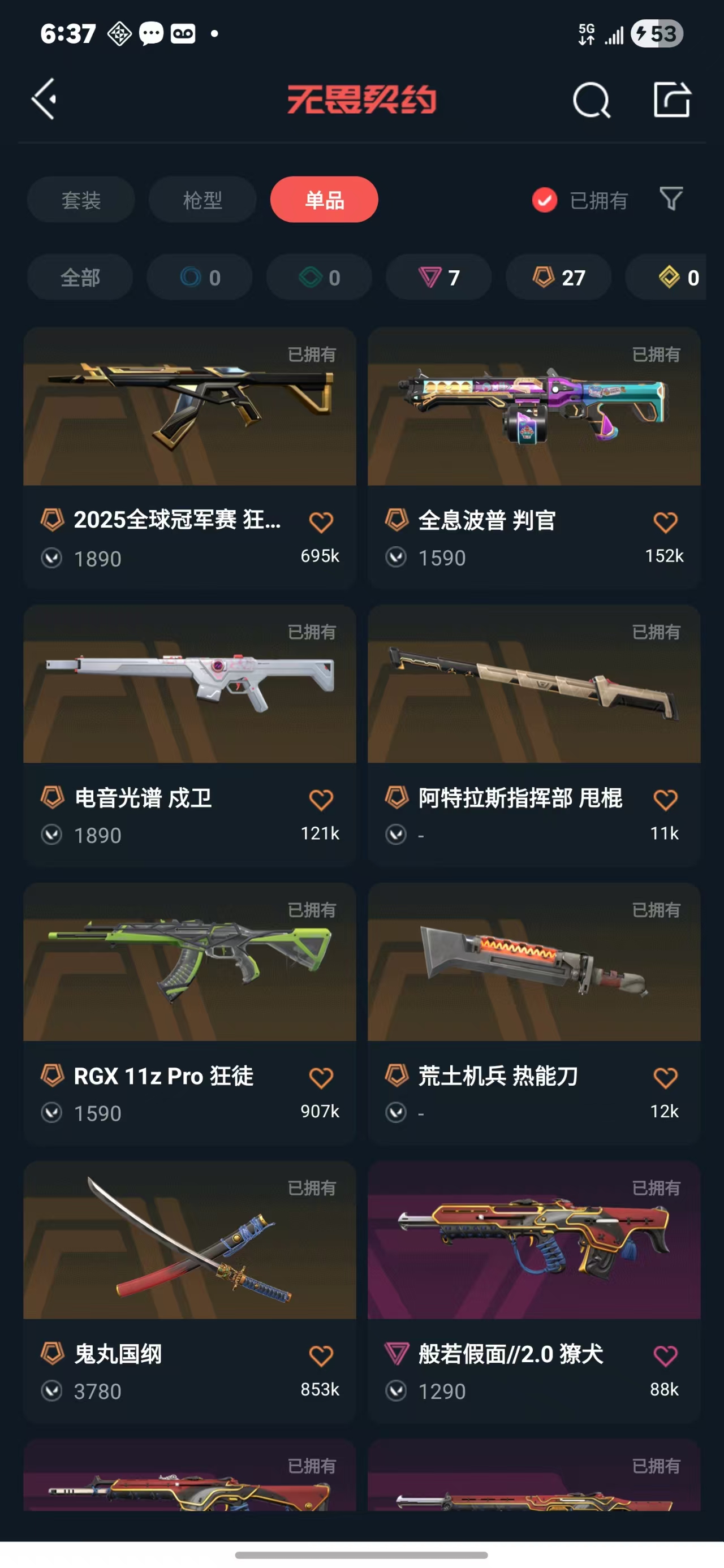Select the 单品 tab

click(324, 200)
